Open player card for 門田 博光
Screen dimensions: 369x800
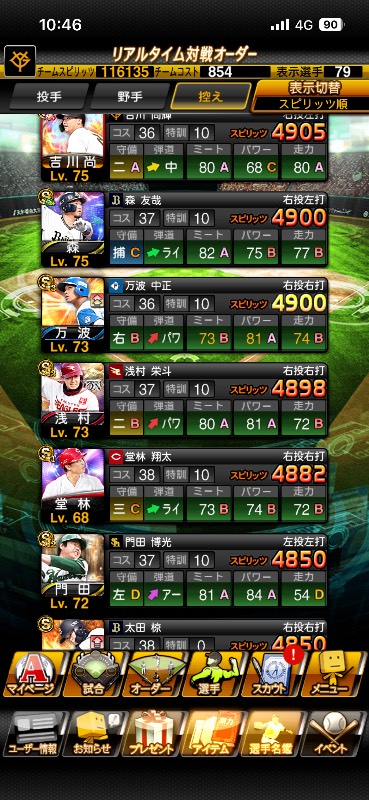coord(184,572)
